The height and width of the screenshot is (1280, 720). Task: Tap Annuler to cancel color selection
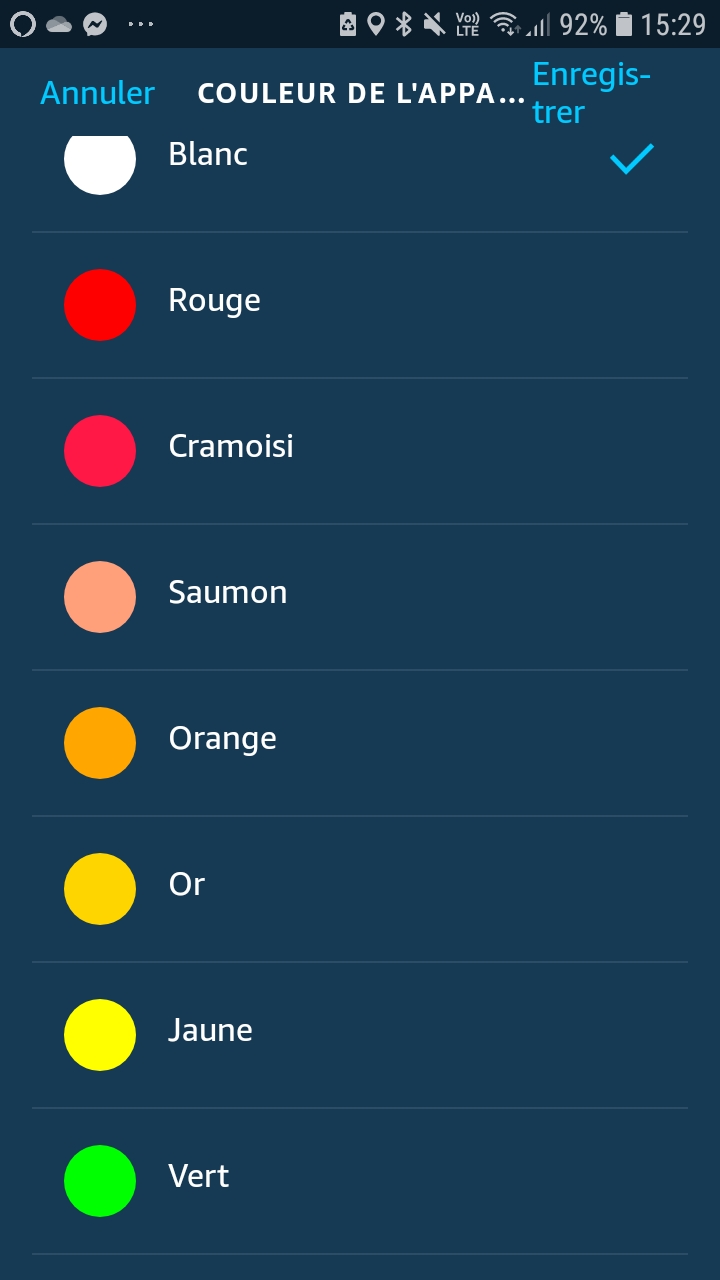[97, 93]
